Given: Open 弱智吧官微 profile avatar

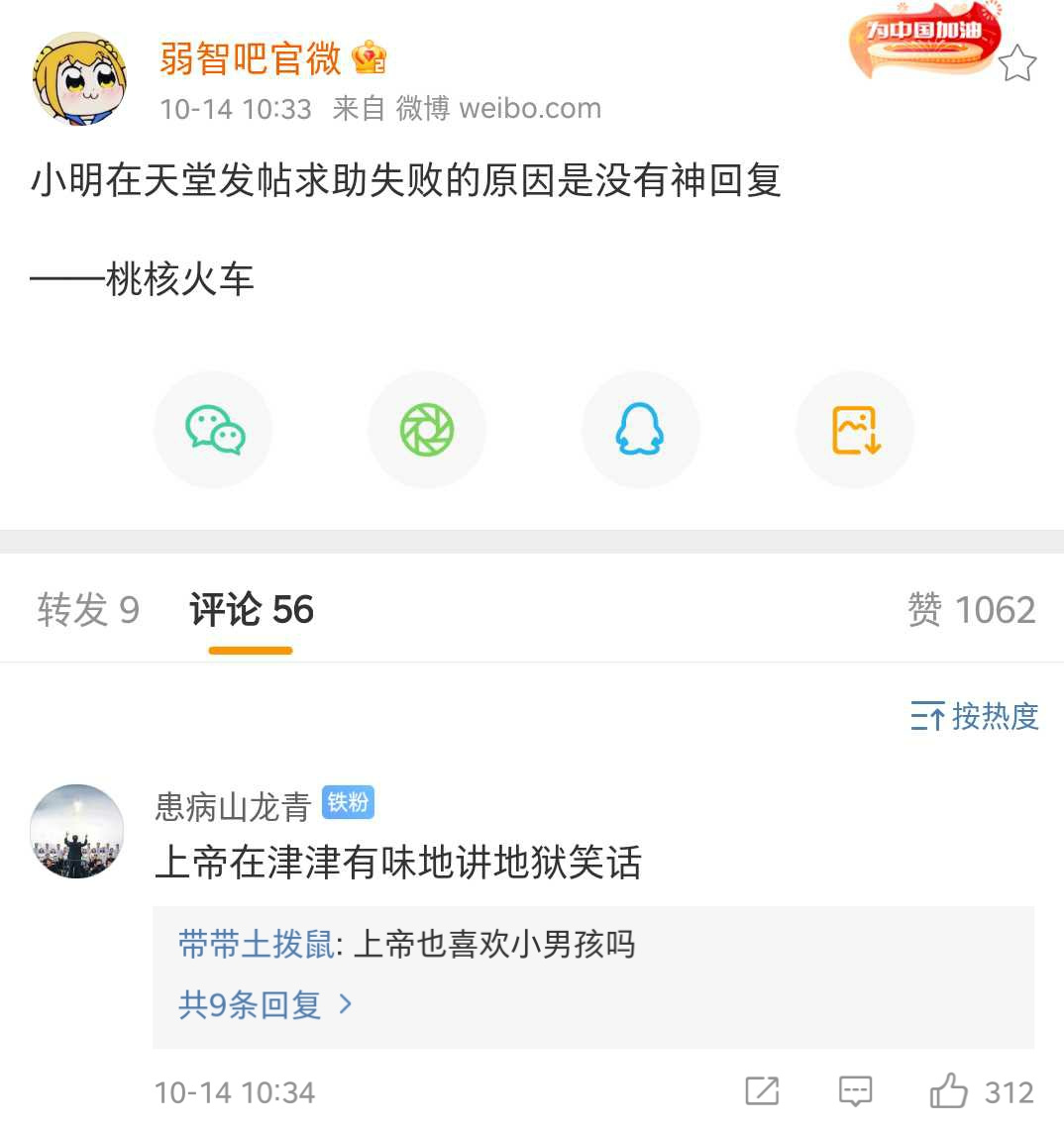Looking at the screenshot, I should tap(79, 79).
